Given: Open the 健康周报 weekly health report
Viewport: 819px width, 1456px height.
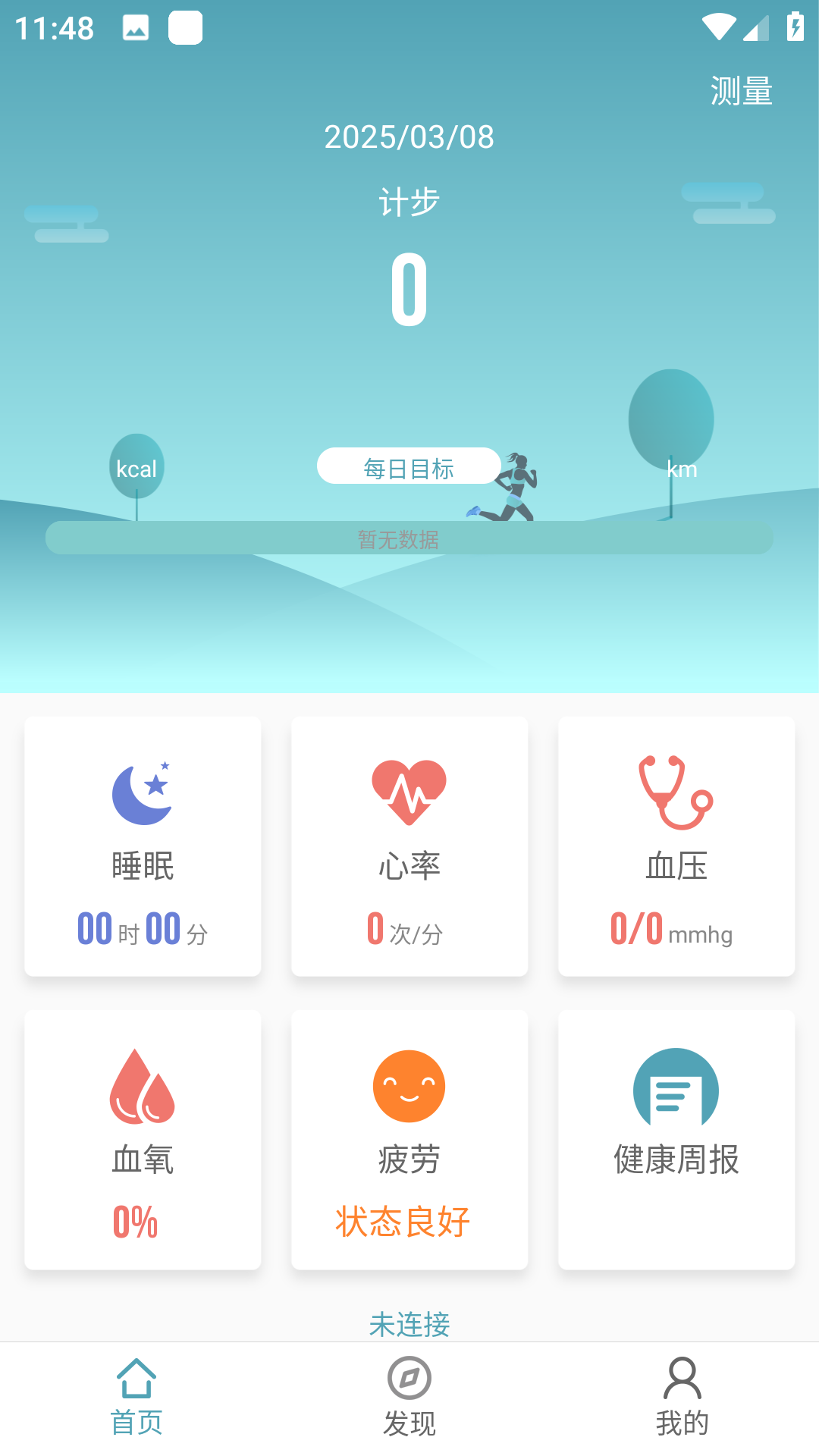Looking at the screenshot, I should tap(676, 1139).
